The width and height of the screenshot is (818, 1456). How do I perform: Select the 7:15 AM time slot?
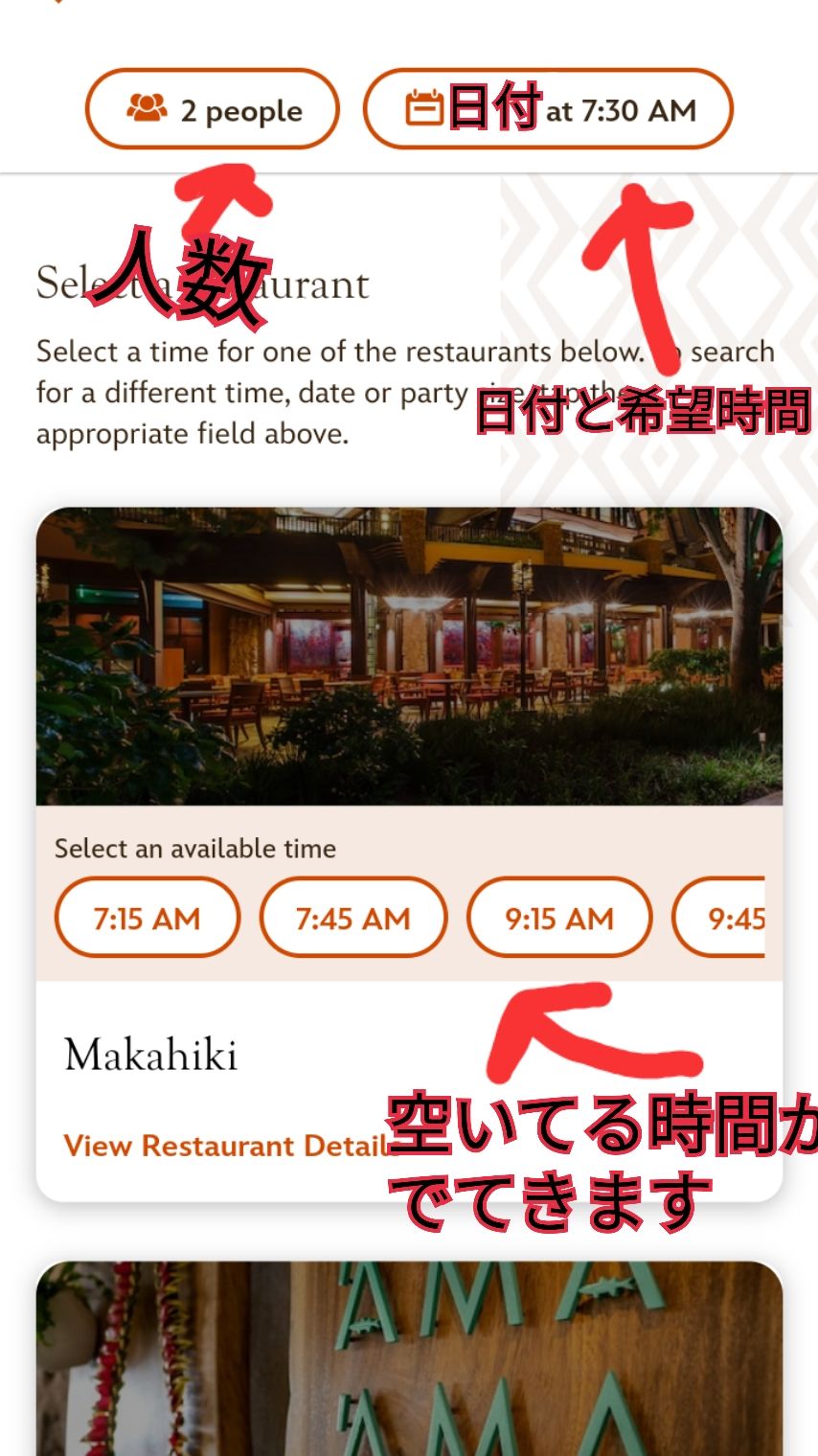tap(147, 918)
